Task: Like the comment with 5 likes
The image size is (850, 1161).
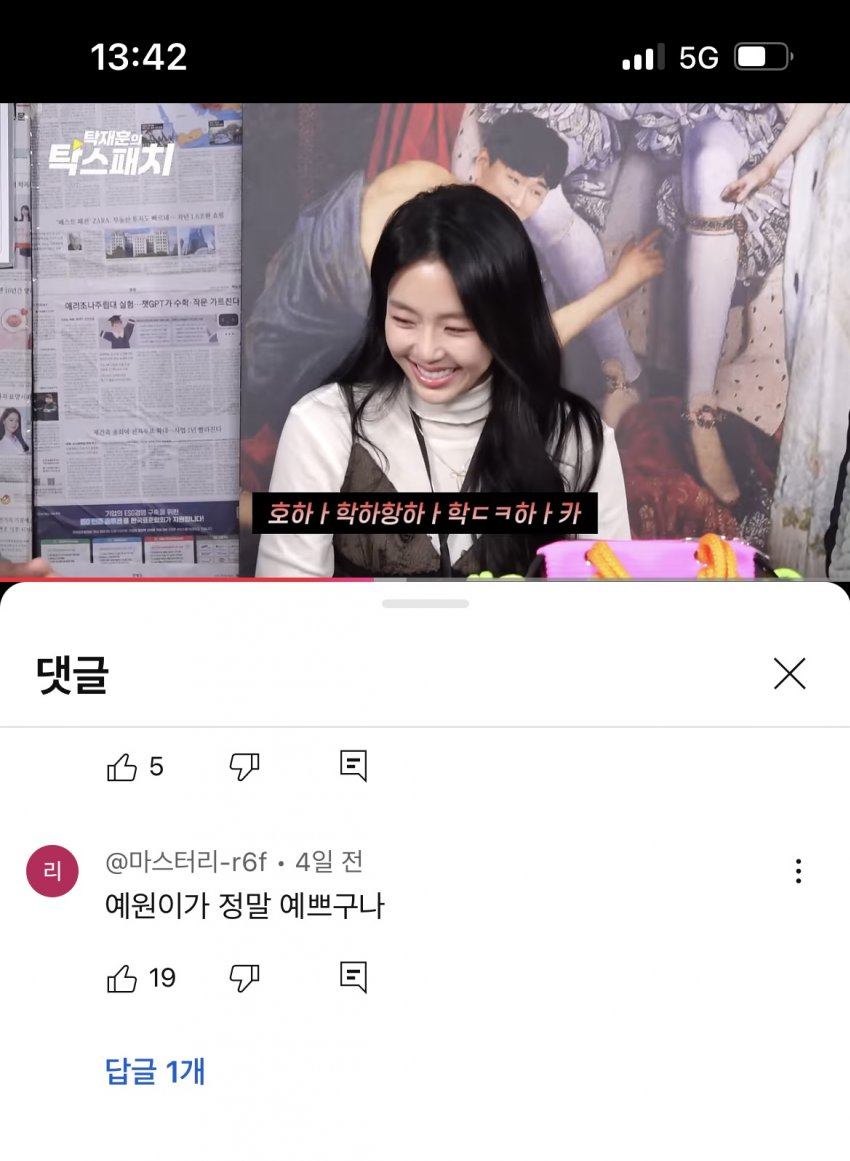Action: 122,767
